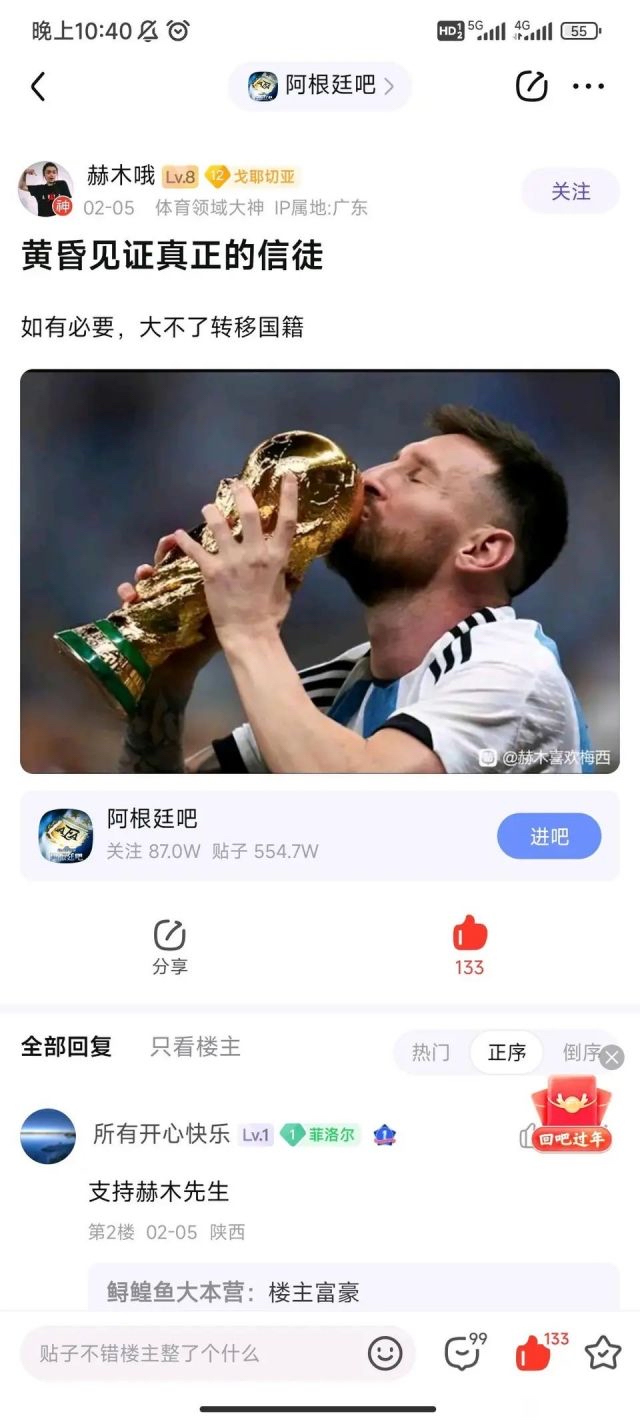The image size is (640, 1422).
Task: Open 所有开心快乐's profile avatar
Action: 48,1136
